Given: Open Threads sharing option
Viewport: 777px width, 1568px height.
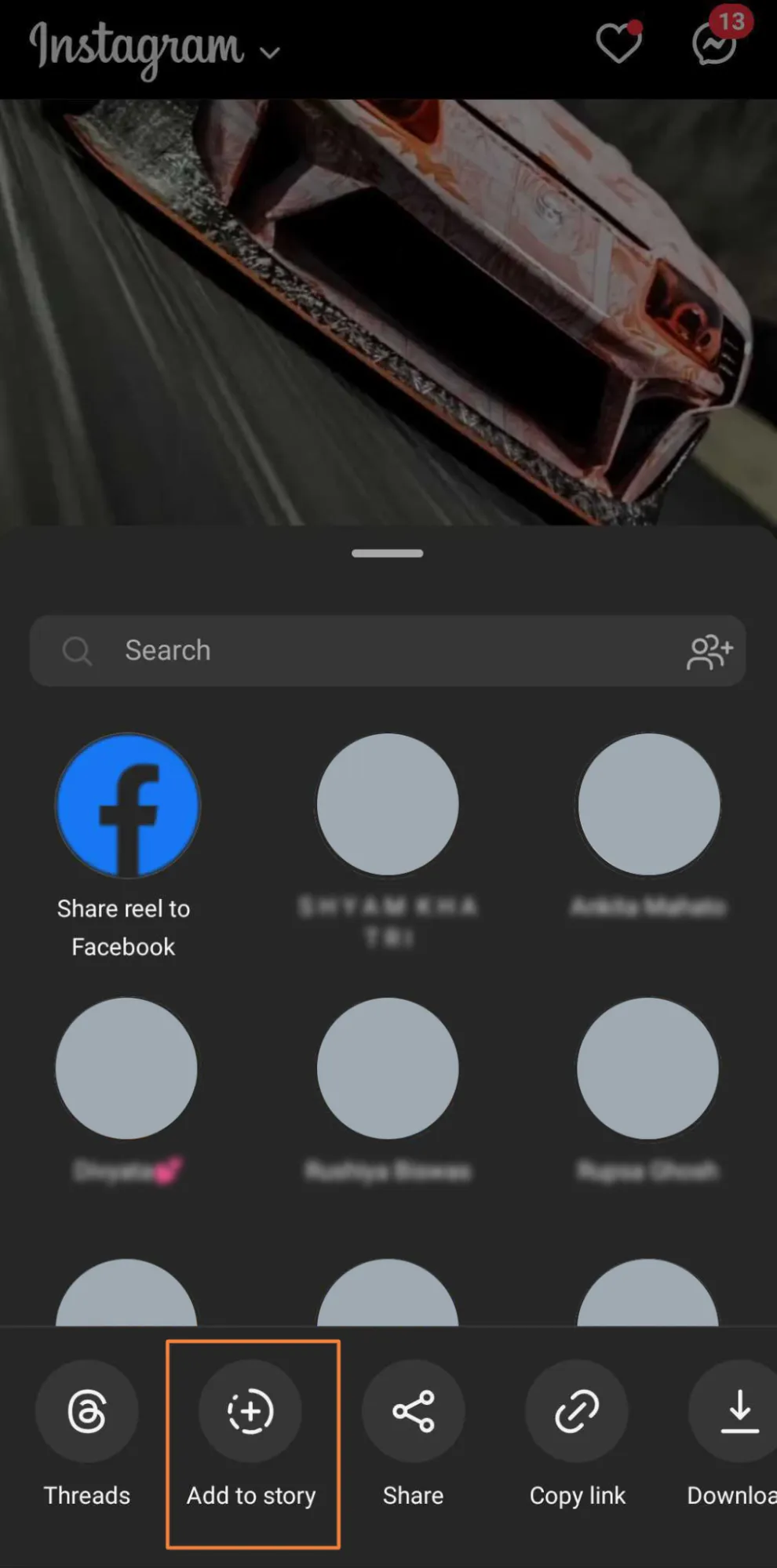Looking at the screenshot, I should tap(86, 1410).
